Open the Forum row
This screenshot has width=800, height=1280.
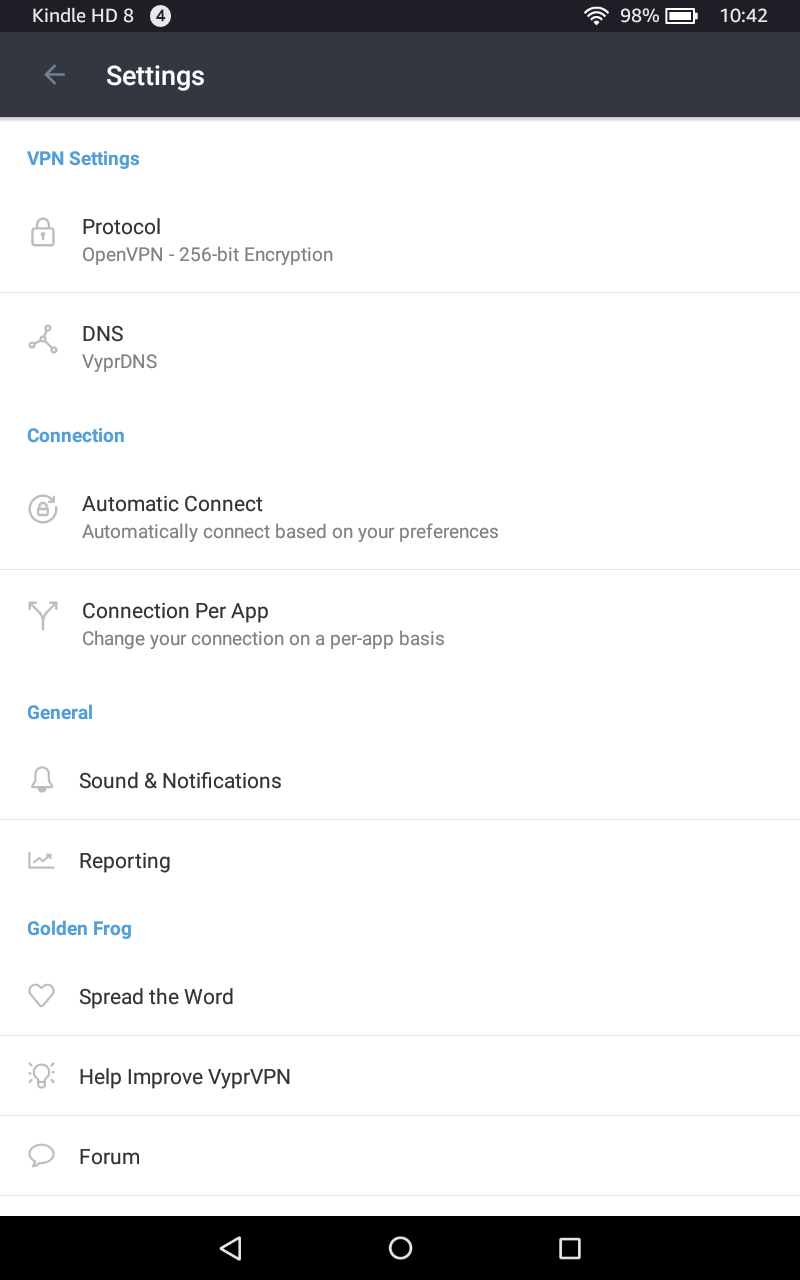click(x=400, y=1156)
